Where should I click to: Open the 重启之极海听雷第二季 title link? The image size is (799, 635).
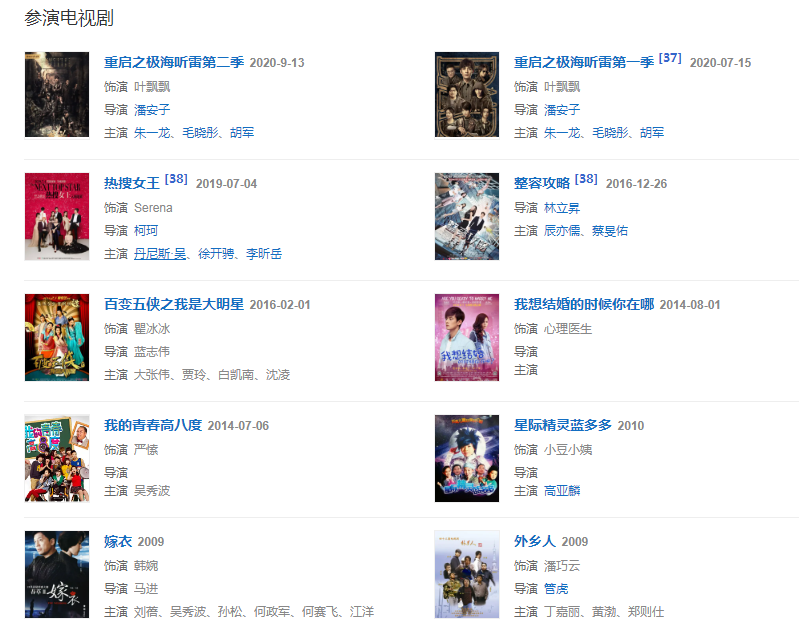[173, 62]
